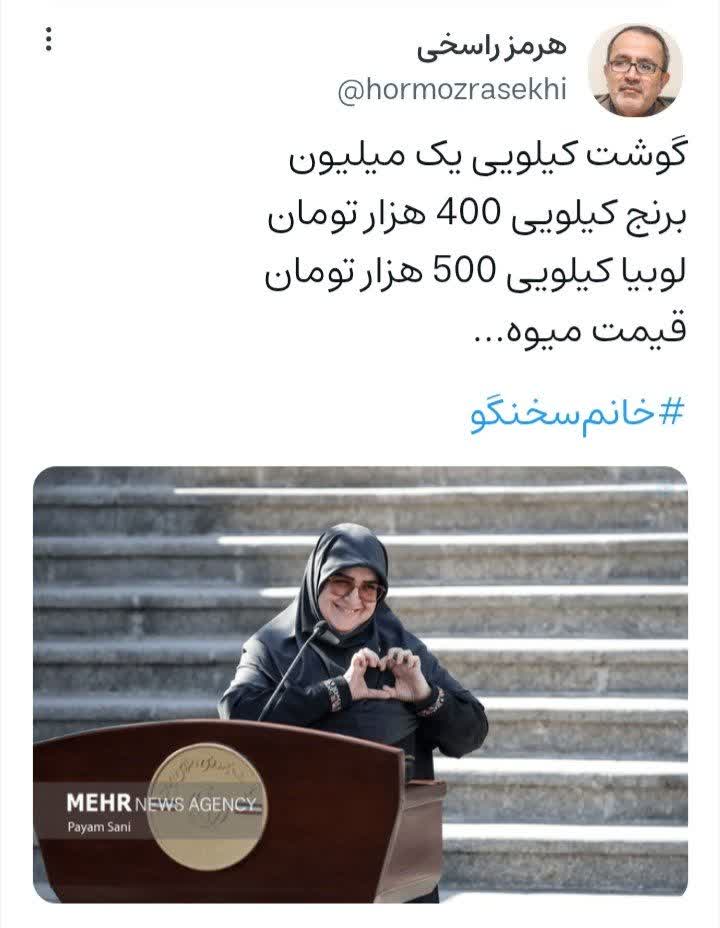View the attached photo in full screen
This screenshot has height=928, width=720.
point(360,684)
